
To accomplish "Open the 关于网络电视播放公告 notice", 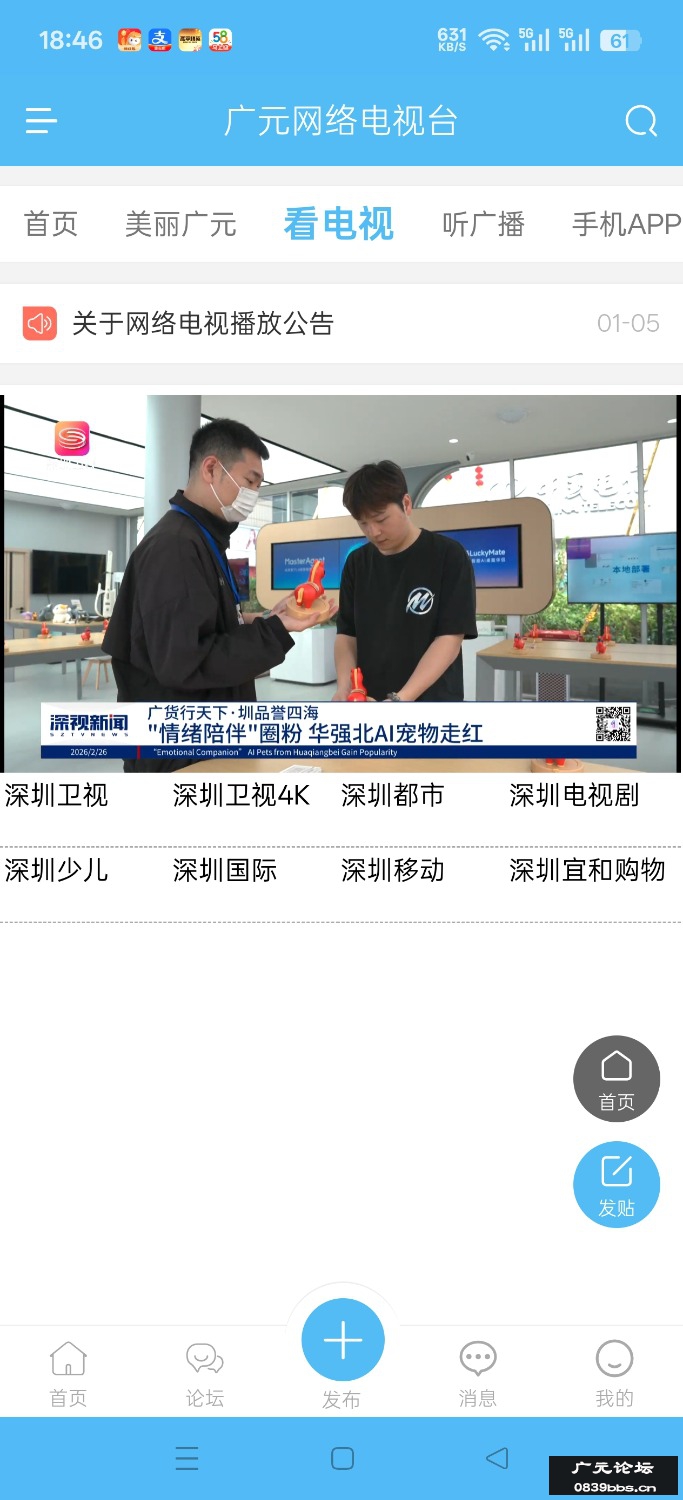I will point(203,323).
